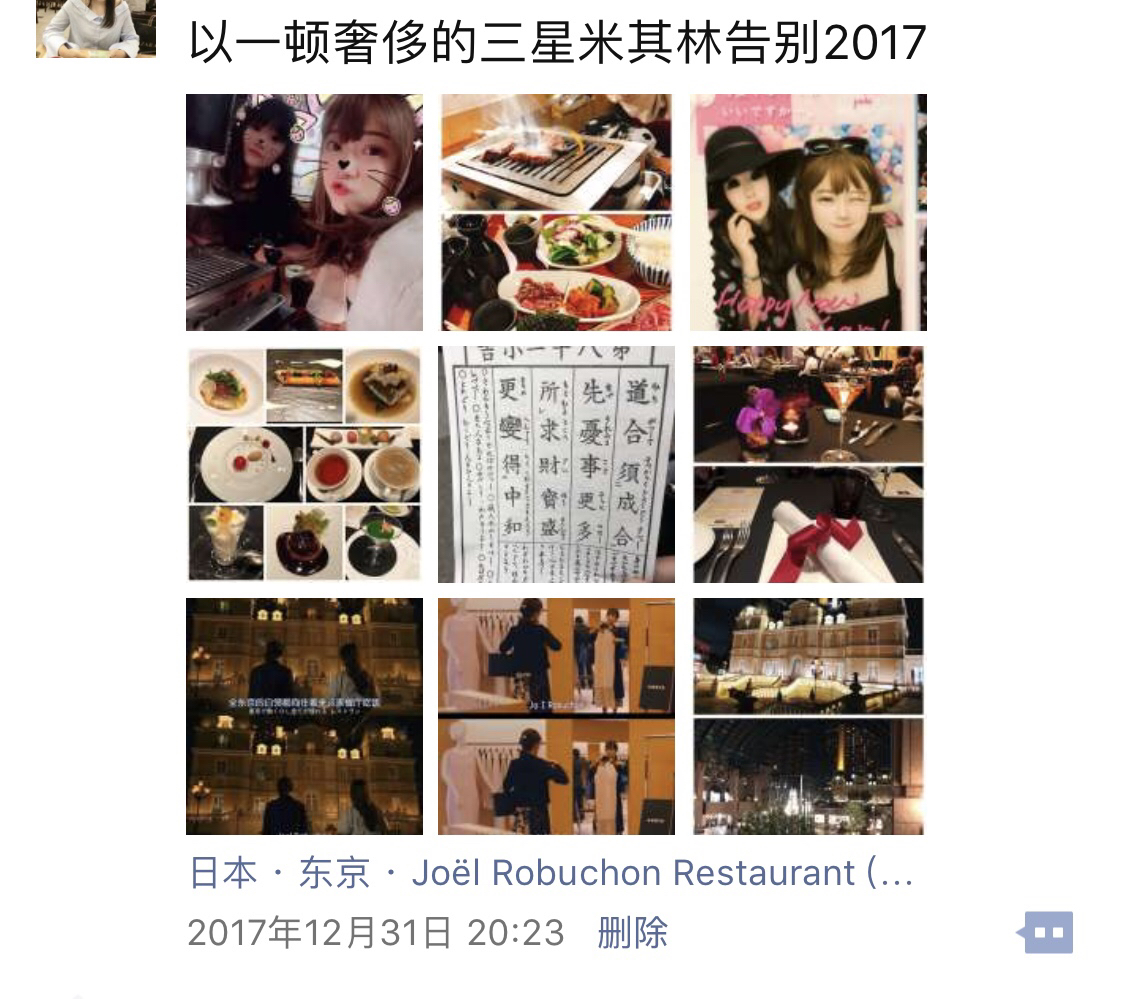
Task: View the cocktail and red-ribbon napkin photo
Action: 808,464
